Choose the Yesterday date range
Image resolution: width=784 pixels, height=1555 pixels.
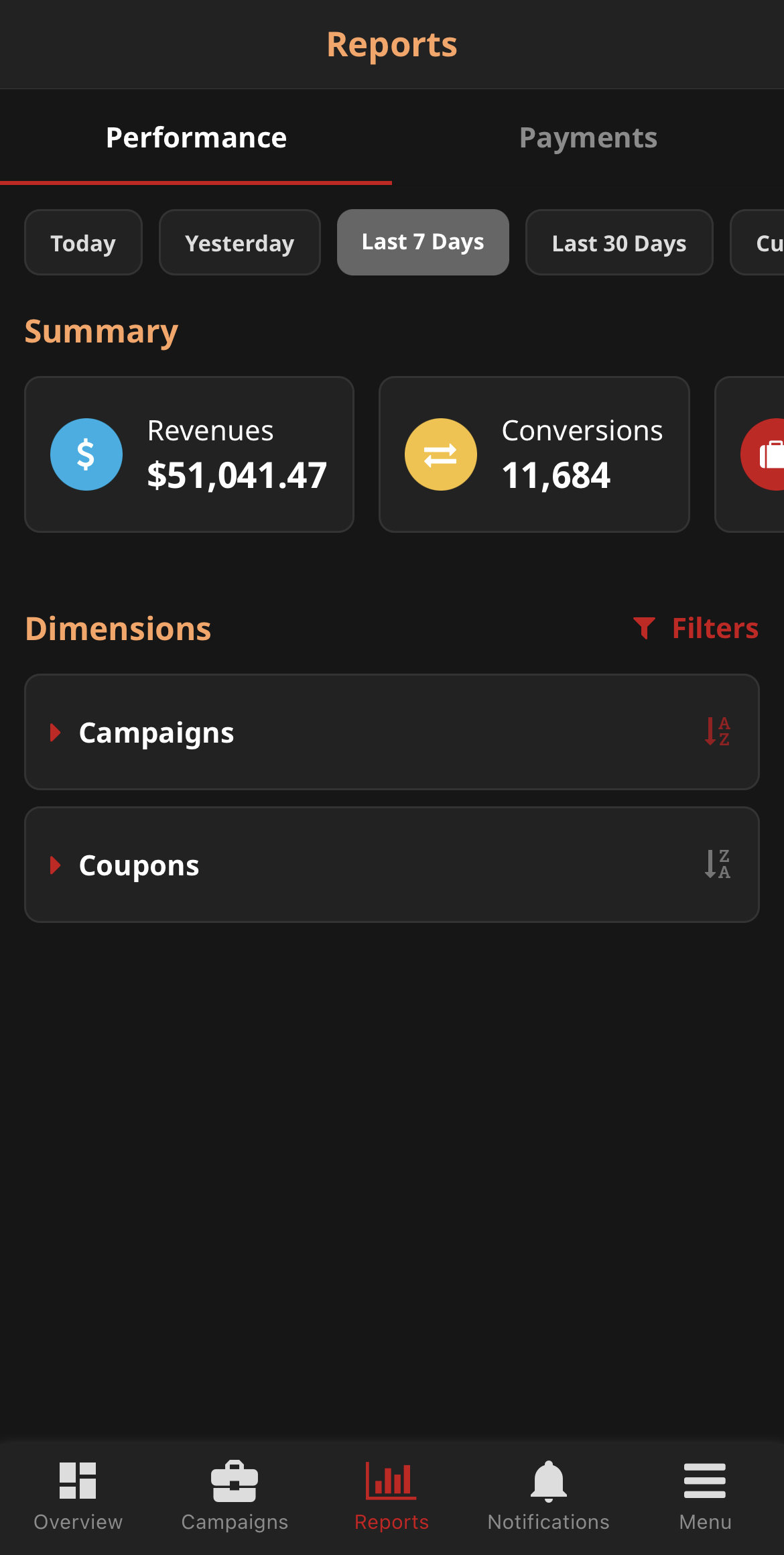click(239, 243)
